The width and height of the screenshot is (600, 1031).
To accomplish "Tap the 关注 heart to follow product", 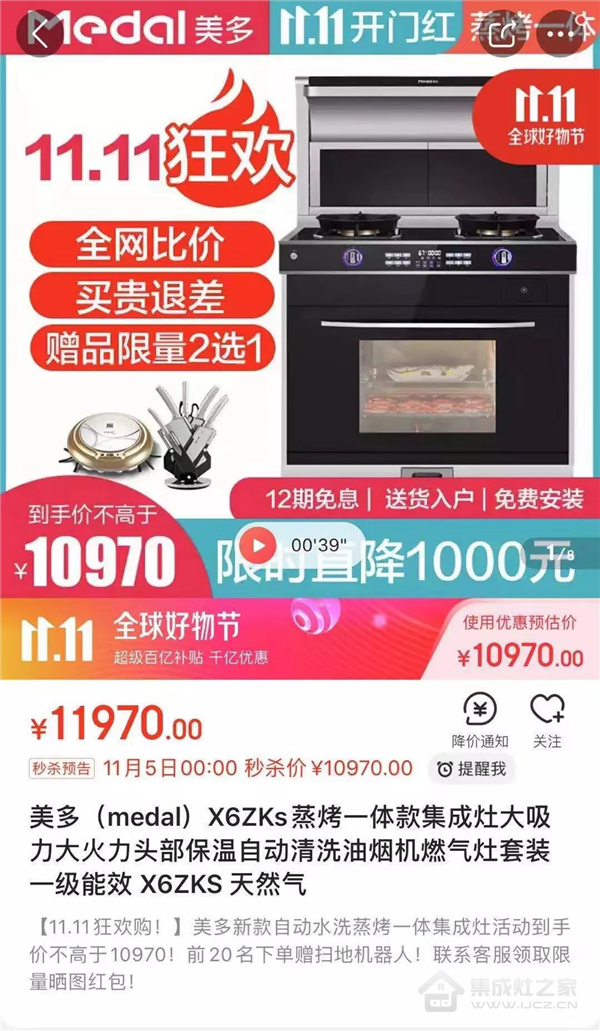I will (547, 719).
